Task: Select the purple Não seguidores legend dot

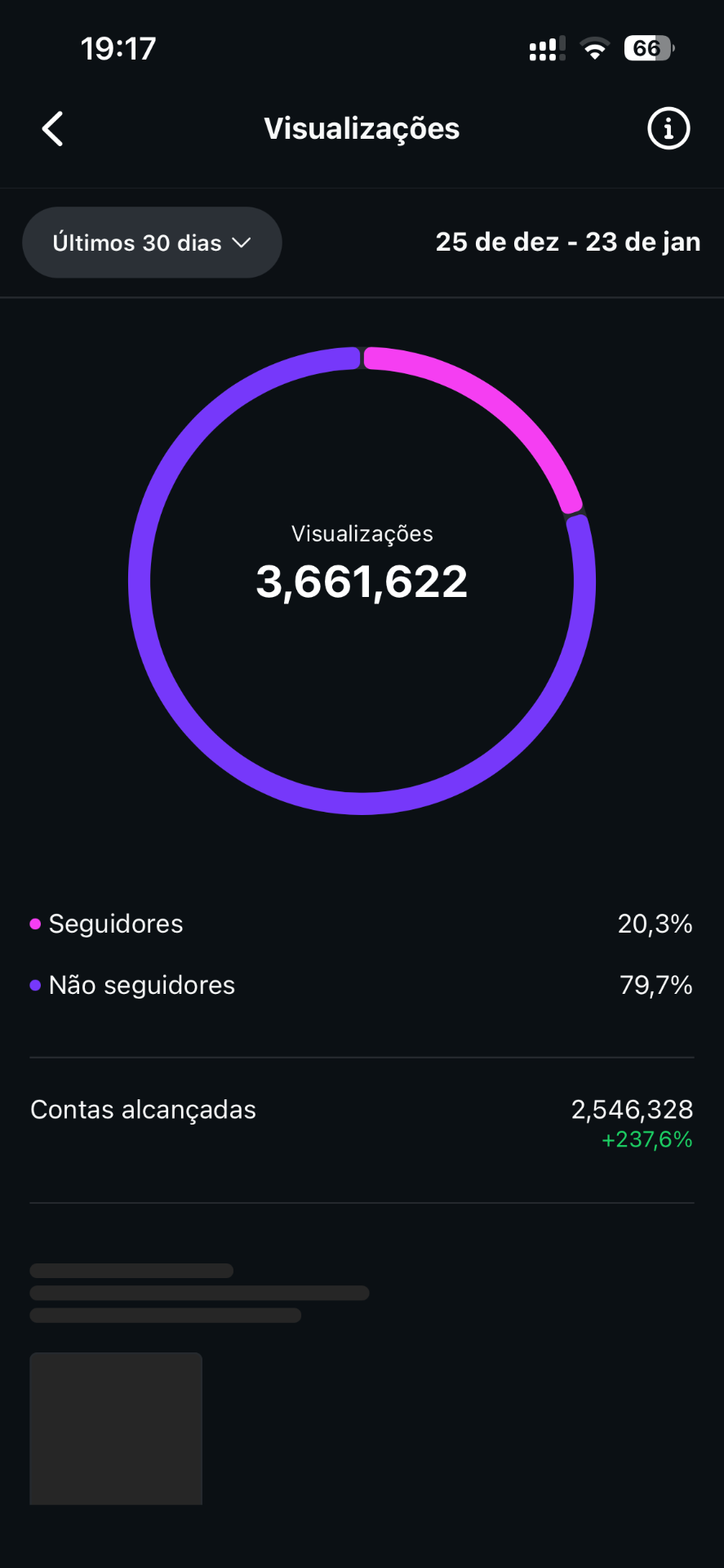Action: pyautogui.click(x=33, y=984)
